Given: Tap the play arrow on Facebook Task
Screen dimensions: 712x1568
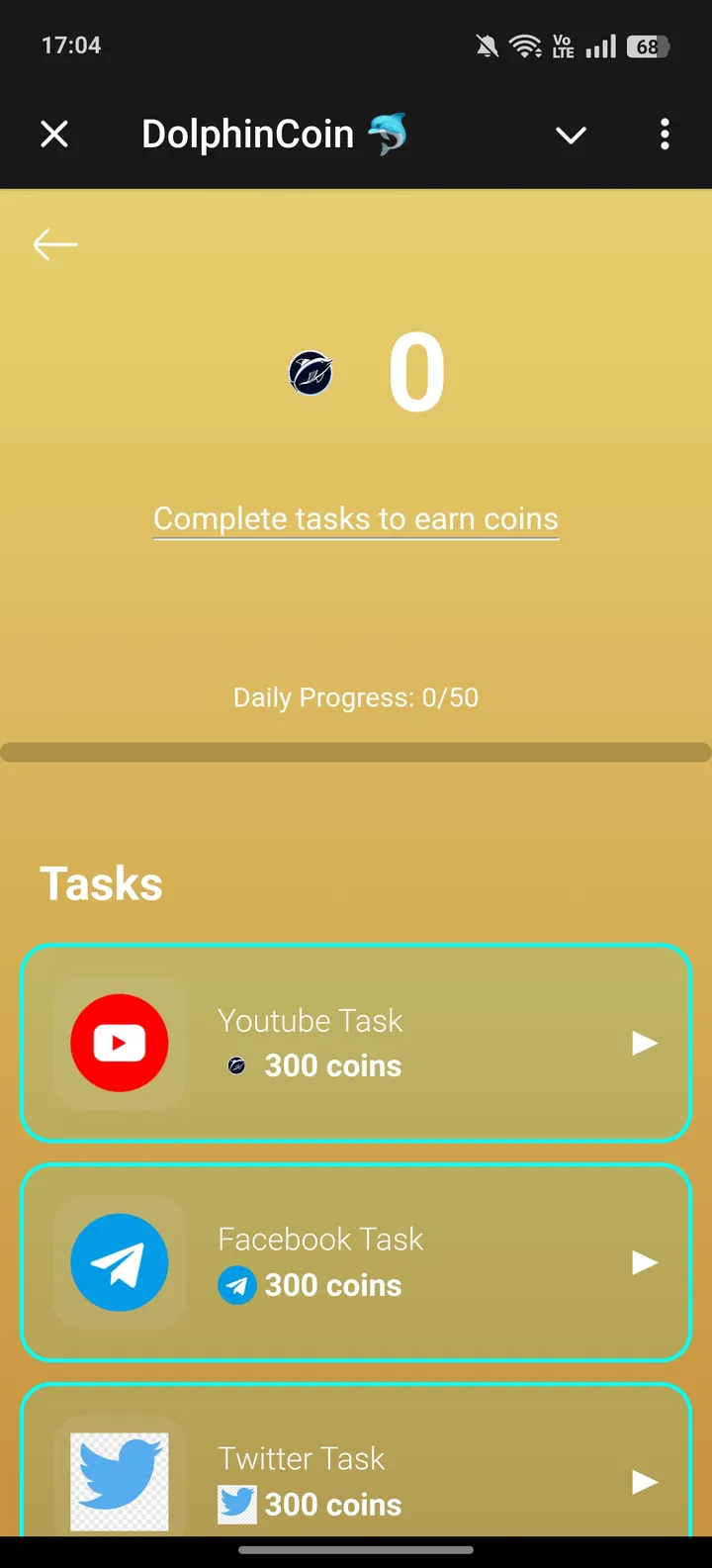Looking at the screenshot, I should tap(644, 1262).
